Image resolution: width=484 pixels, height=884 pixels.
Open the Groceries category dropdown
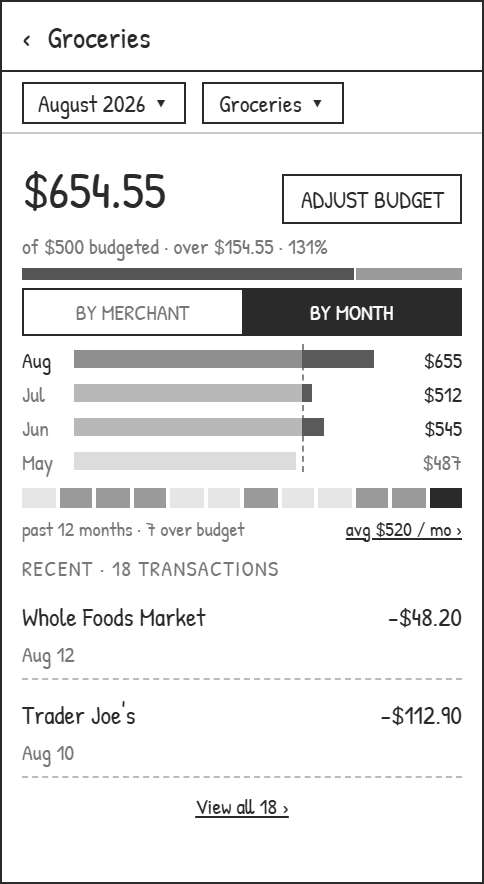(273, 103)
